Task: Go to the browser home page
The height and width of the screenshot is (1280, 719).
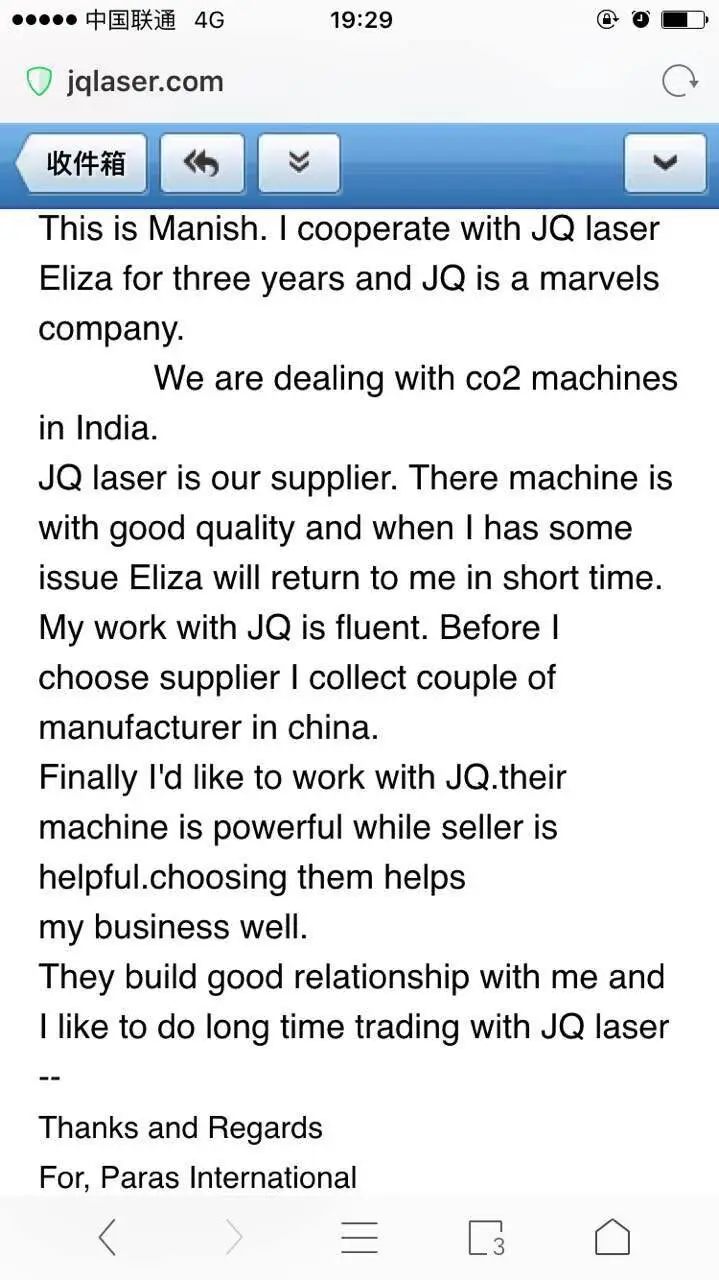Action: 612,1238
